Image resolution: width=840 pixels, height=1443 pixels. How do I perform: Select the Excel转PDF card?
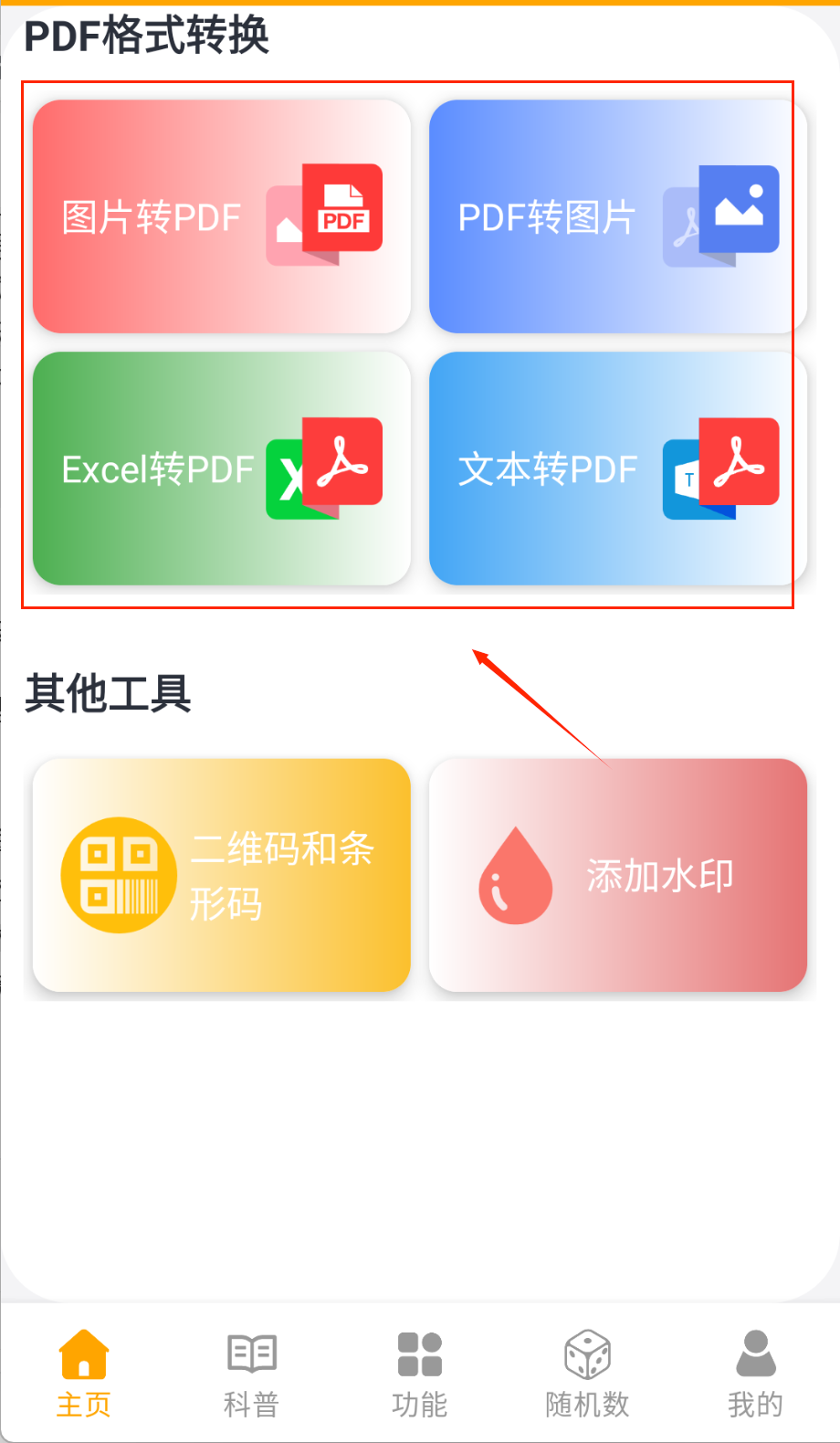click(221, 469)
